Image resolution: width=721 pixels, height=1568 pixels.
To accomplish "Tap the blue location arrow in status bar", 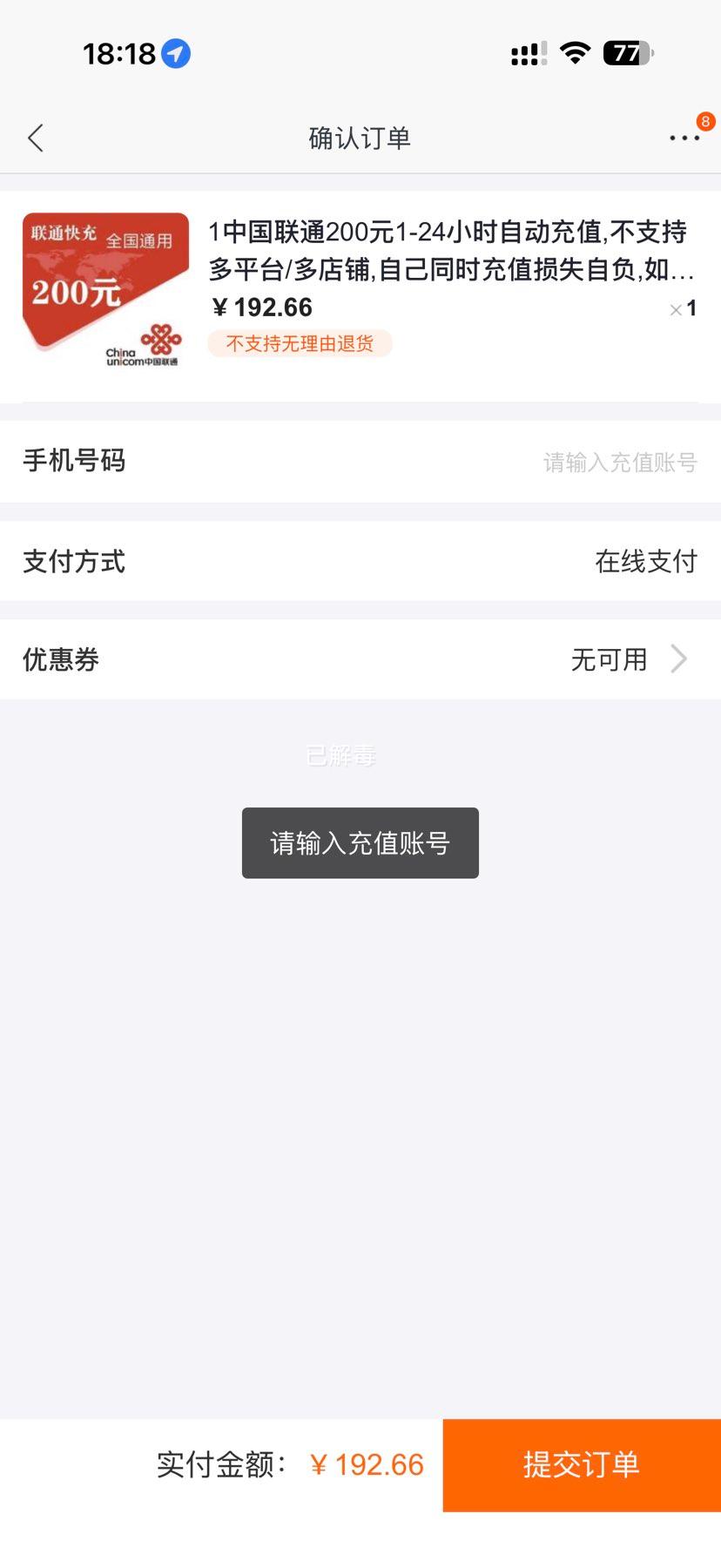I will click(x=175, y=53).
